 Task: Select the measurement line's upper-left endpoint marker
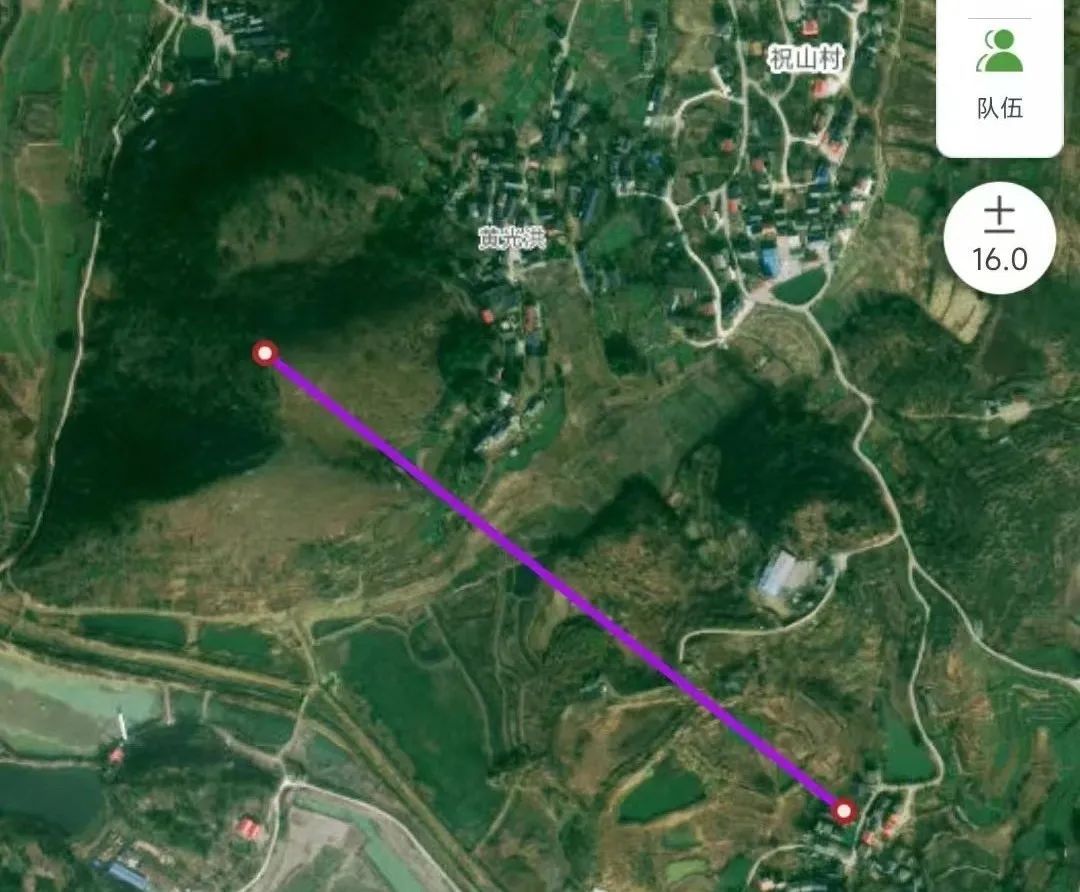click(265, 352)
